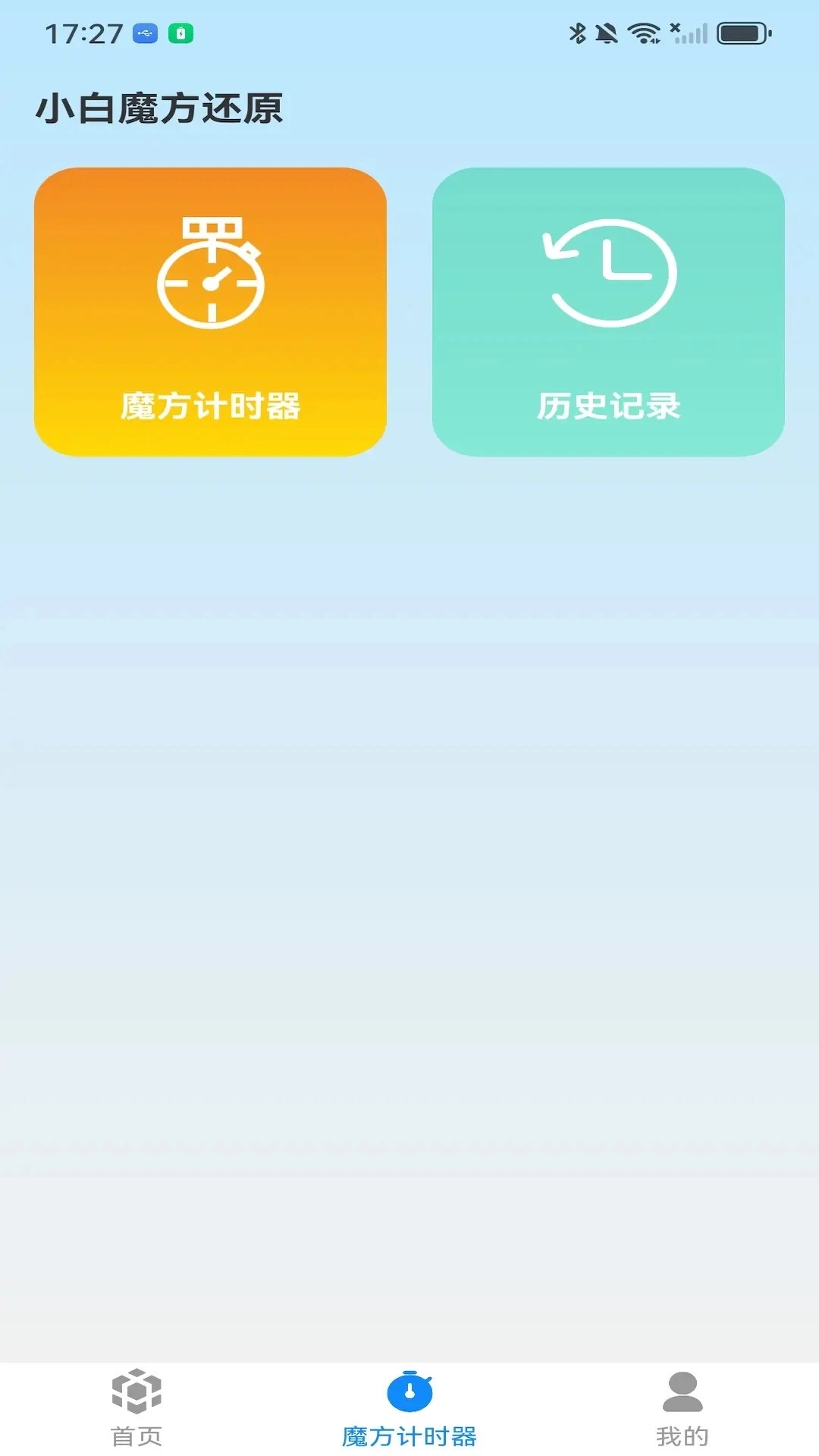This screenshot has width=819, height=1456.
Task: Select the 魔方计时器 tab at bottom
Action: click(409, 1429)
